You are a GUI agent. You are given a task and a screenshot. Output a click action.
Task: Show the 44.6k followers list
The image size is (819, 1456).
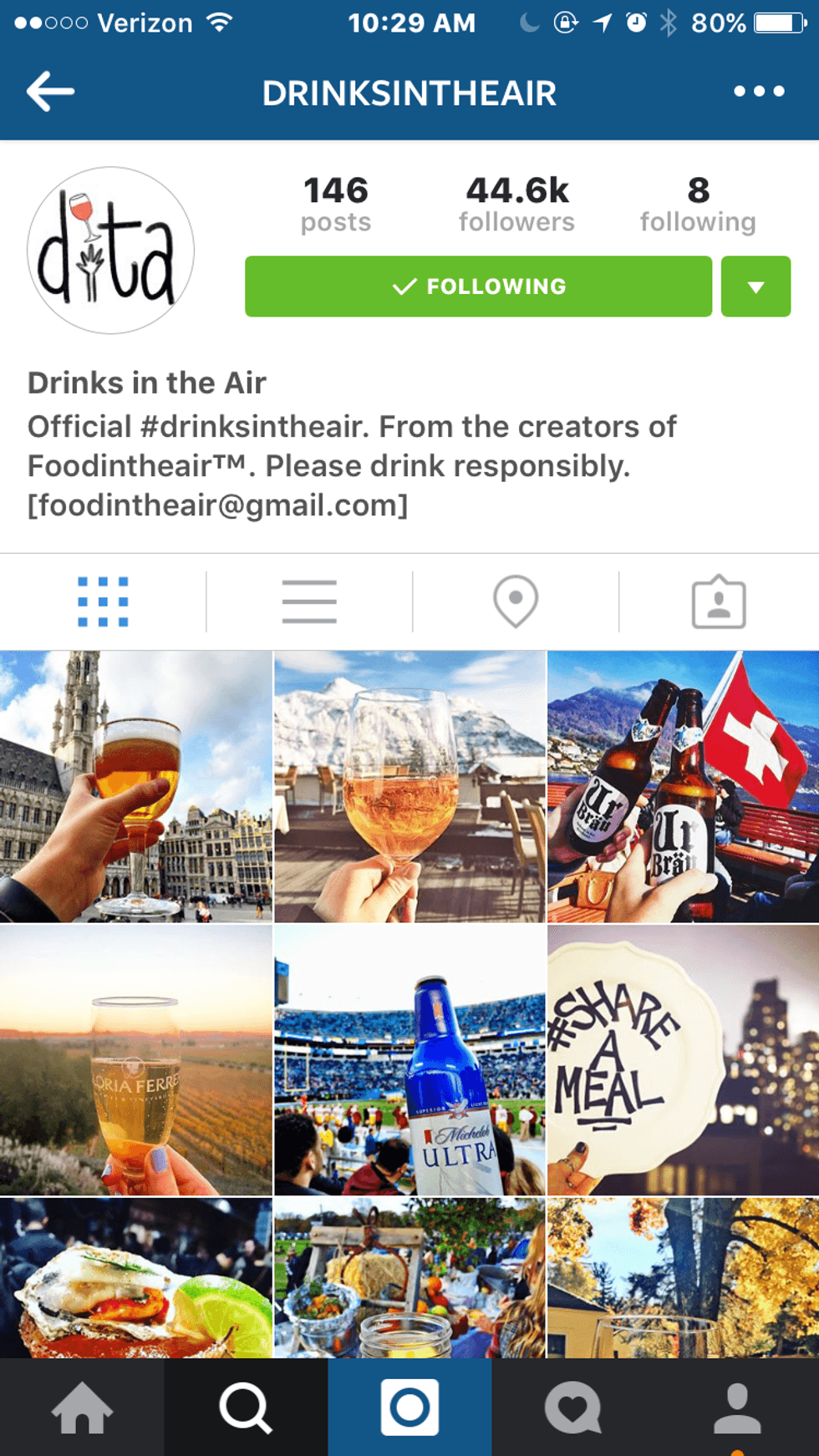pyautogui.click(x=516, y=204)
